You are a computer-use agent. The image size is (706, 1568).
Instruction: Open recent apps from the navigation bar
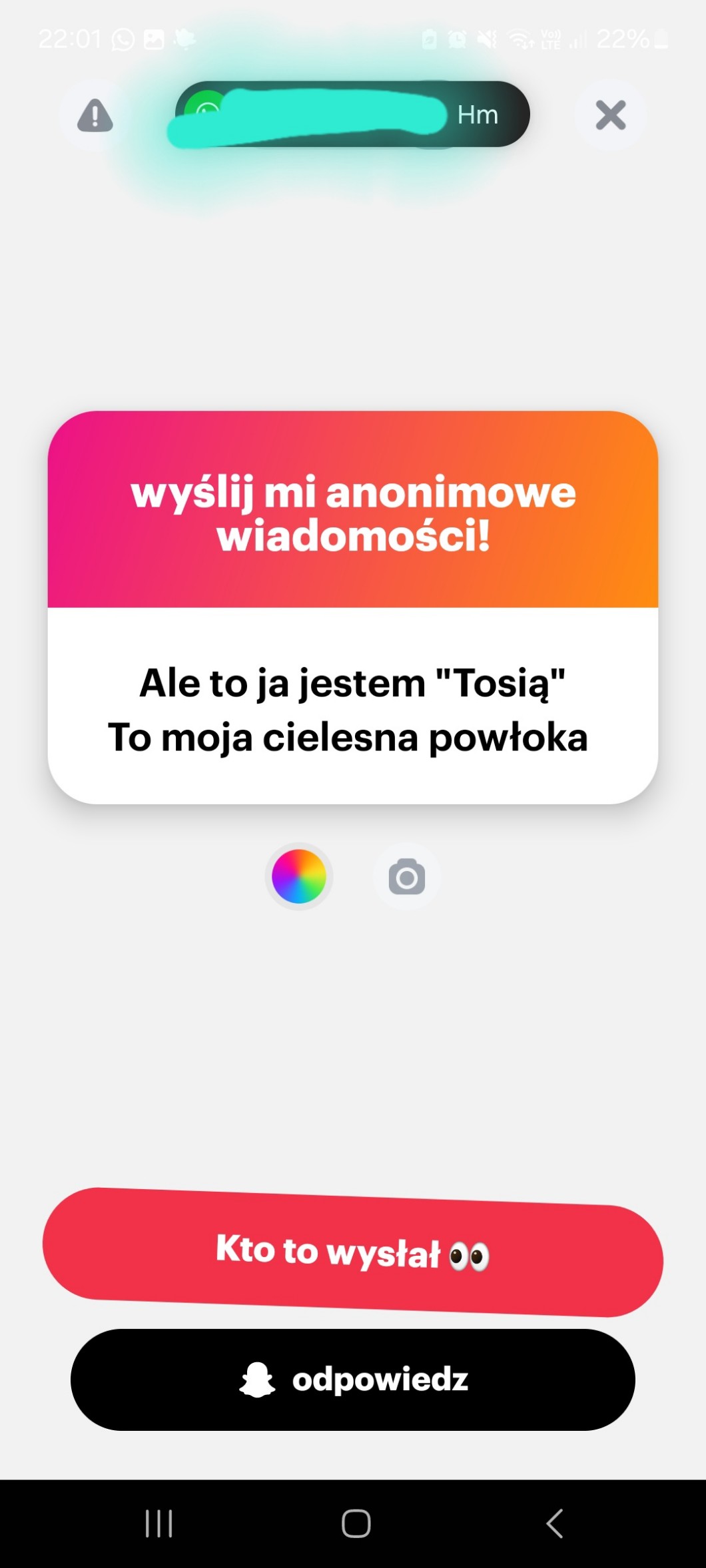coord(159,1523)
